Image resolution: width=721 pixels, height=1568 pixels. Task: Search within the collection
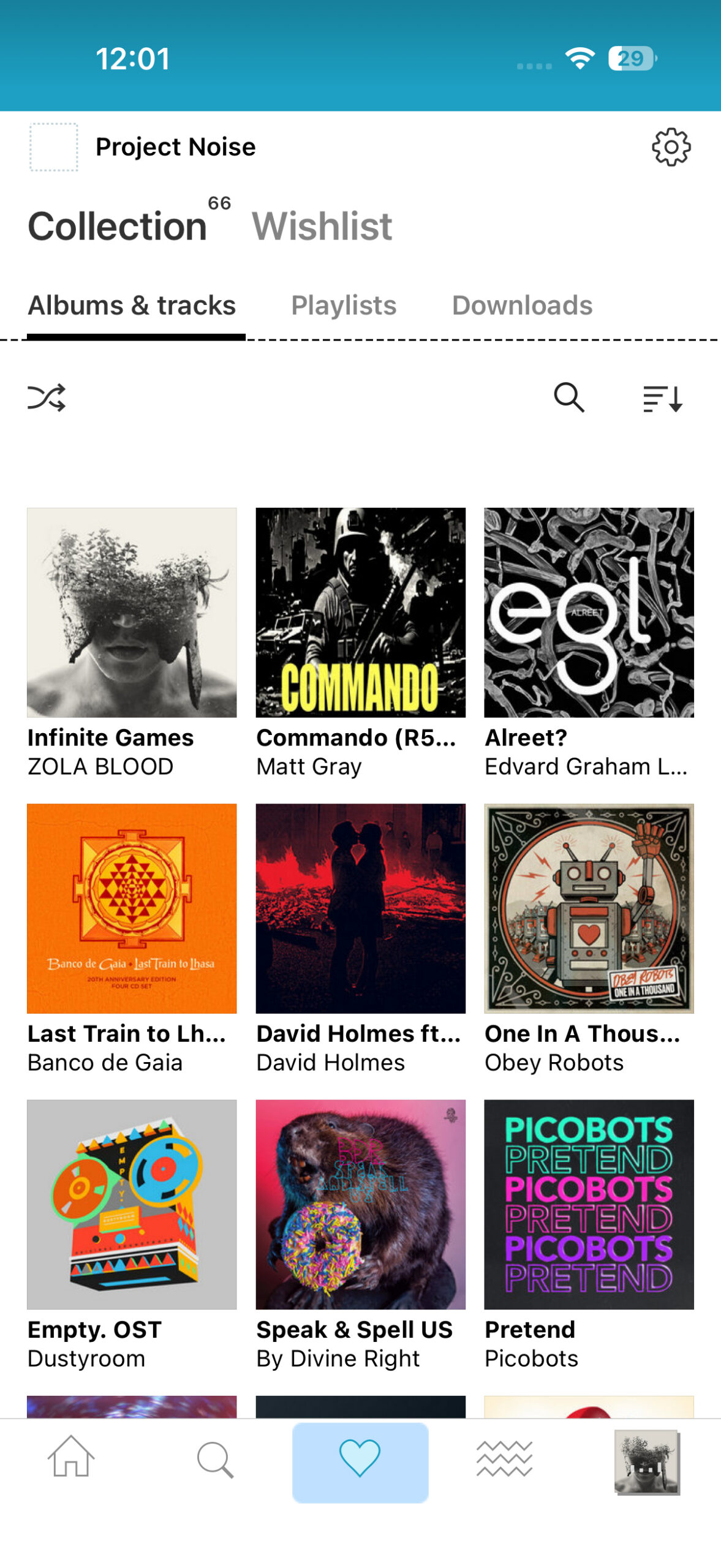pos(568,398)
